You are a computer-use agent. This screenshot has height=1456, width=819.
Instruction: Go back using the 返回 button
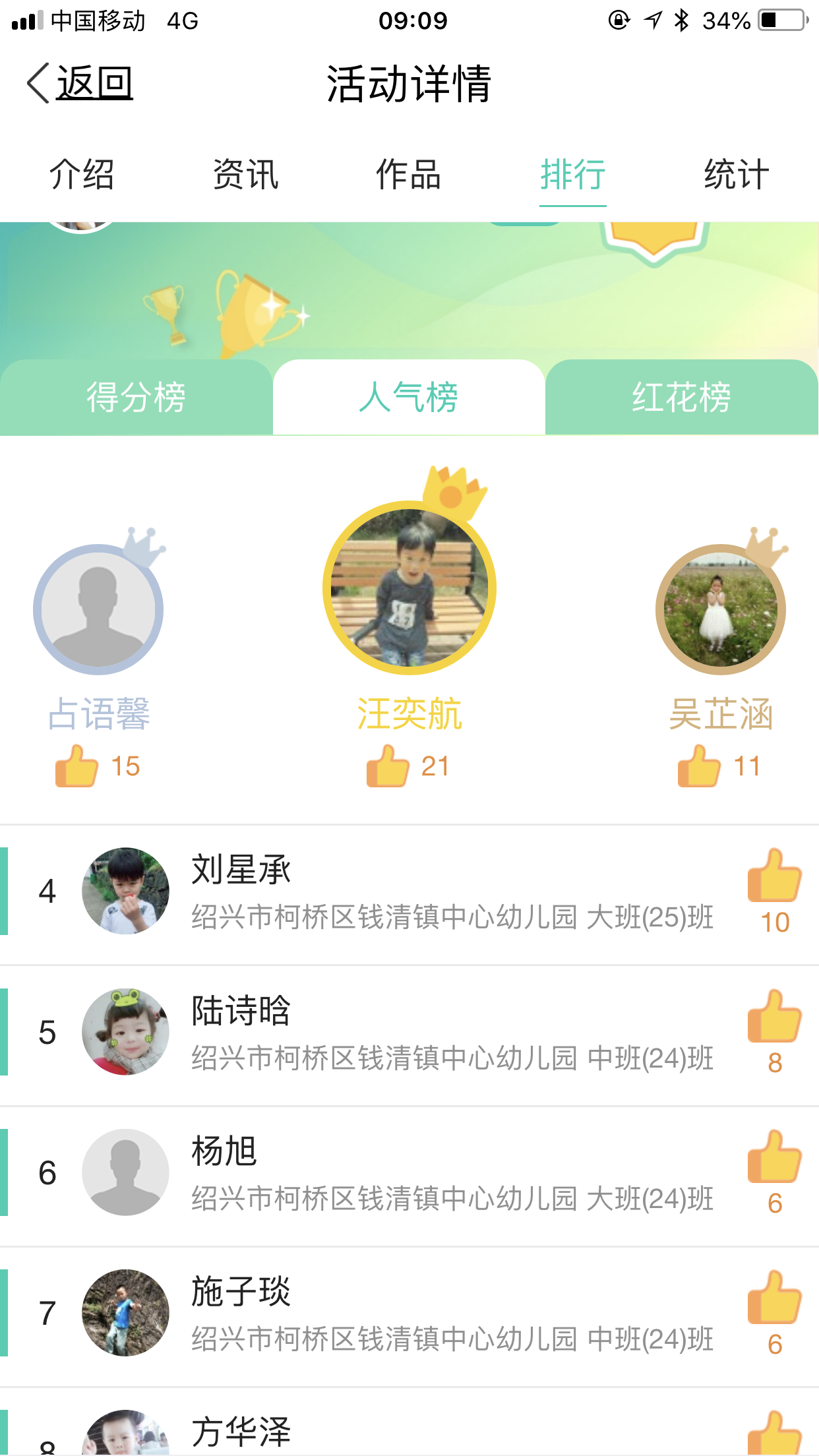(x=80, y=84)
